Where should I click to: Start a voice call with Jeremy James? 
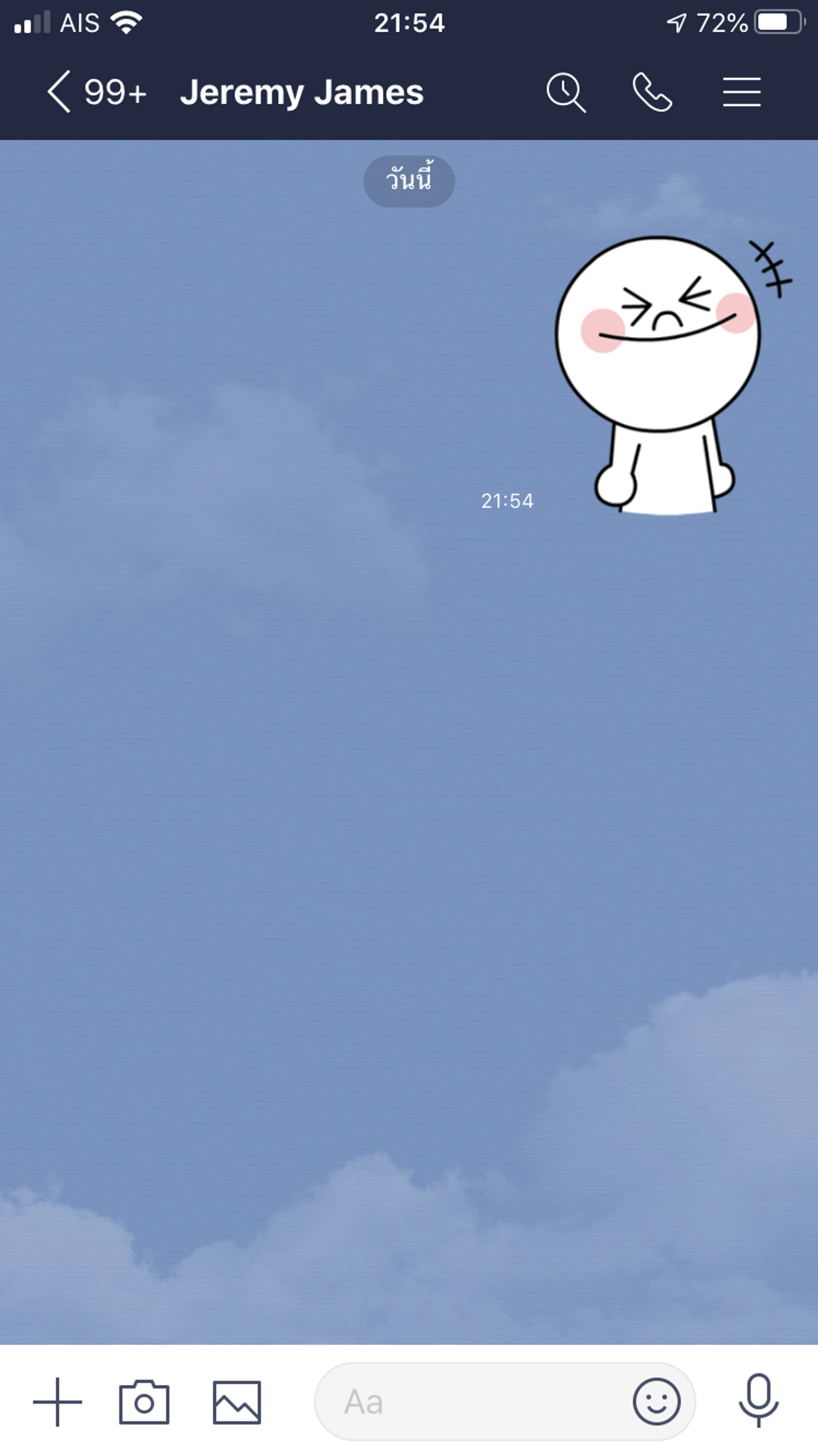pos(652,92)
